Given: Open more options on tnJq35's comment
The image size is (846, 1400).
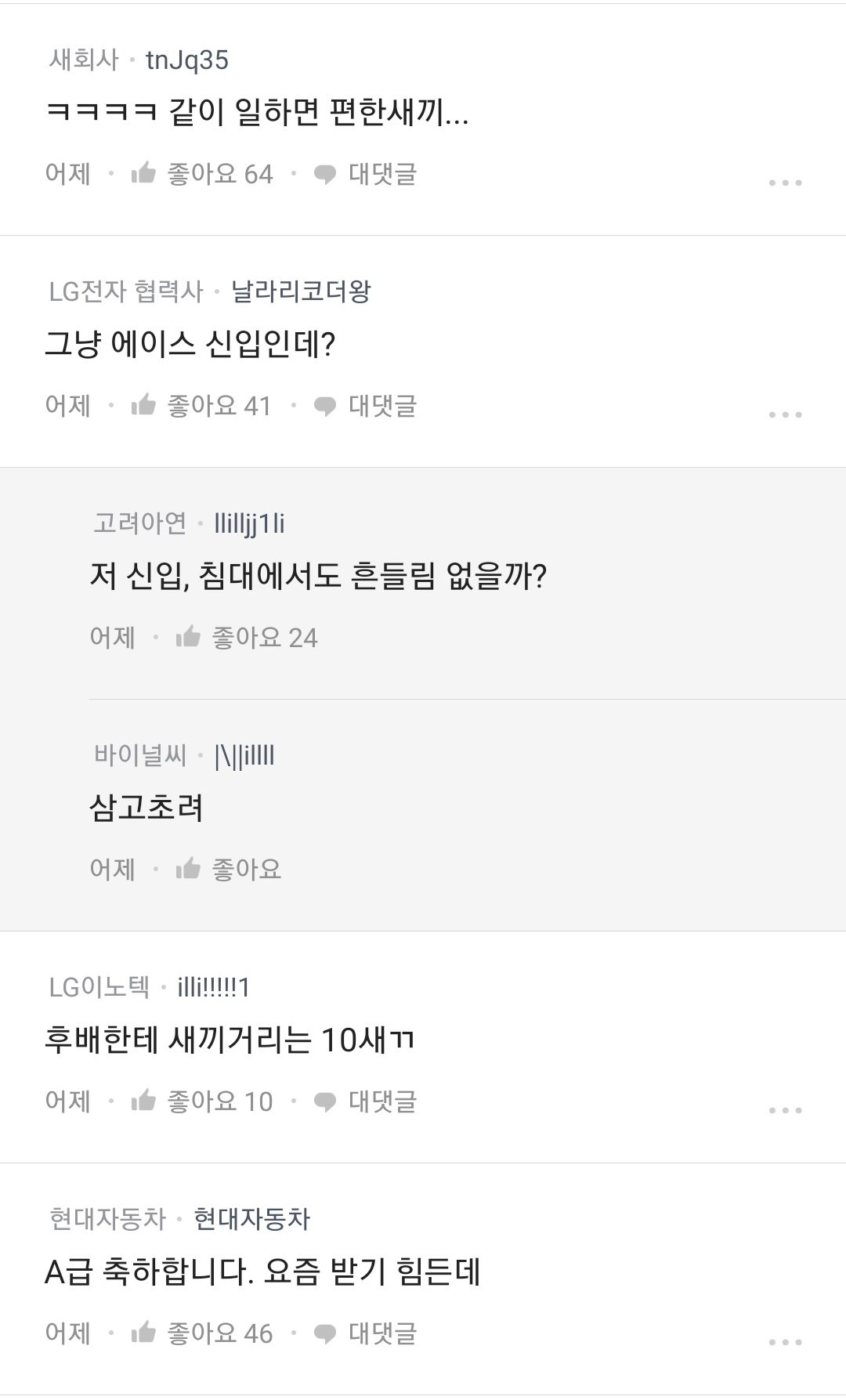Looking at the screenshot, I should [x=785, y=183].
